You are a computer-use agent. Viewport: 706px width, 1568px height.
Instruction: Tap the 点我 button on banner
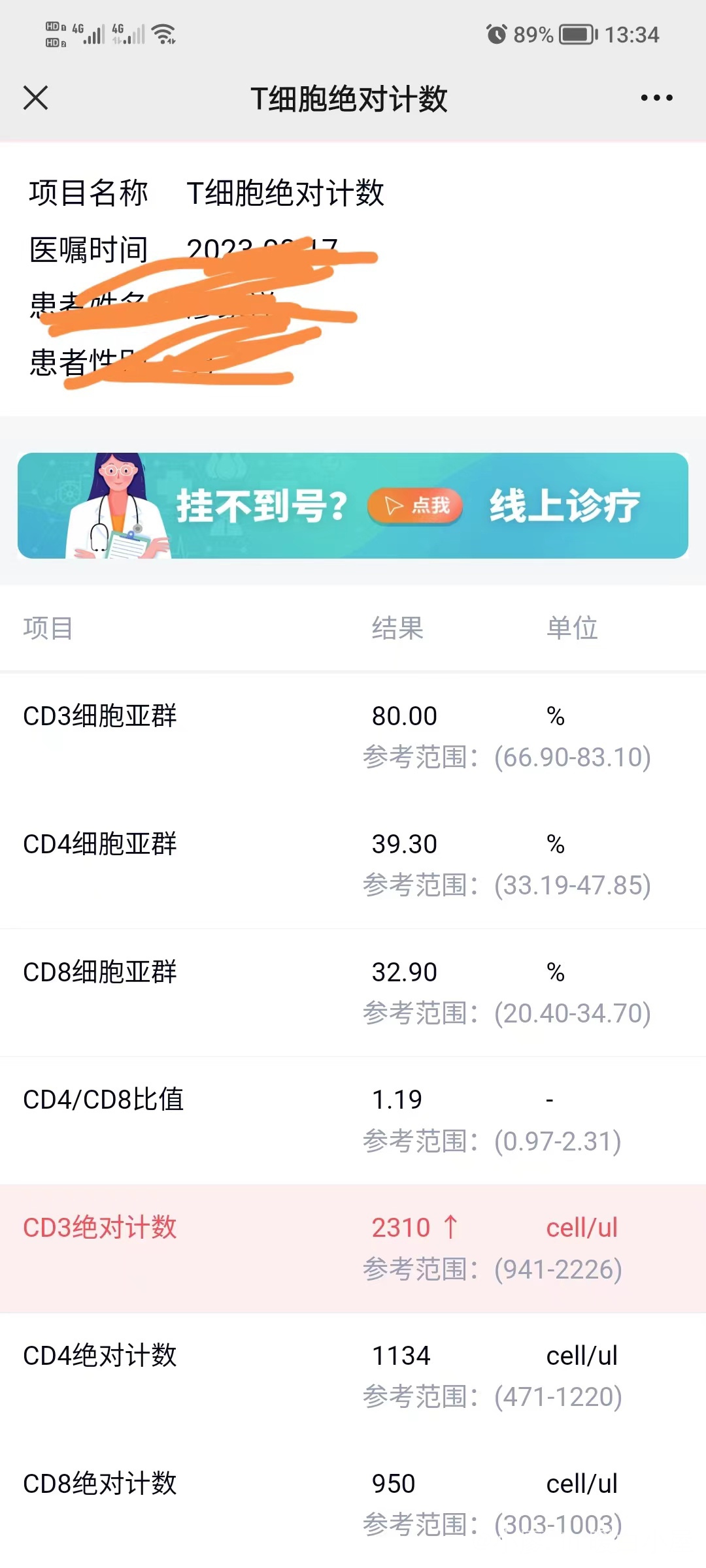(x=416, y=506)
